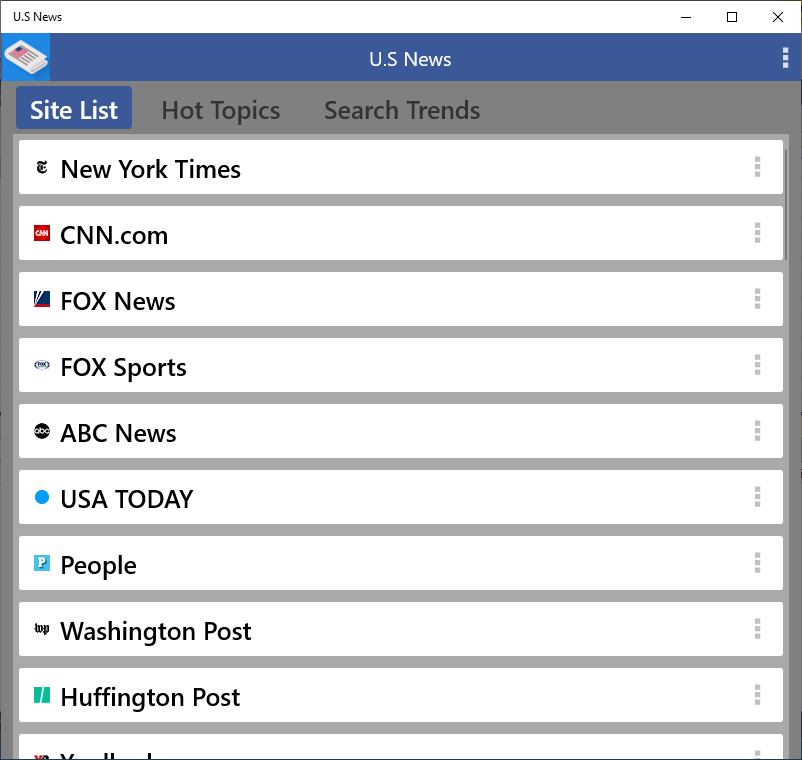
Task: Open USA TODAY
Action: point(127,499)
